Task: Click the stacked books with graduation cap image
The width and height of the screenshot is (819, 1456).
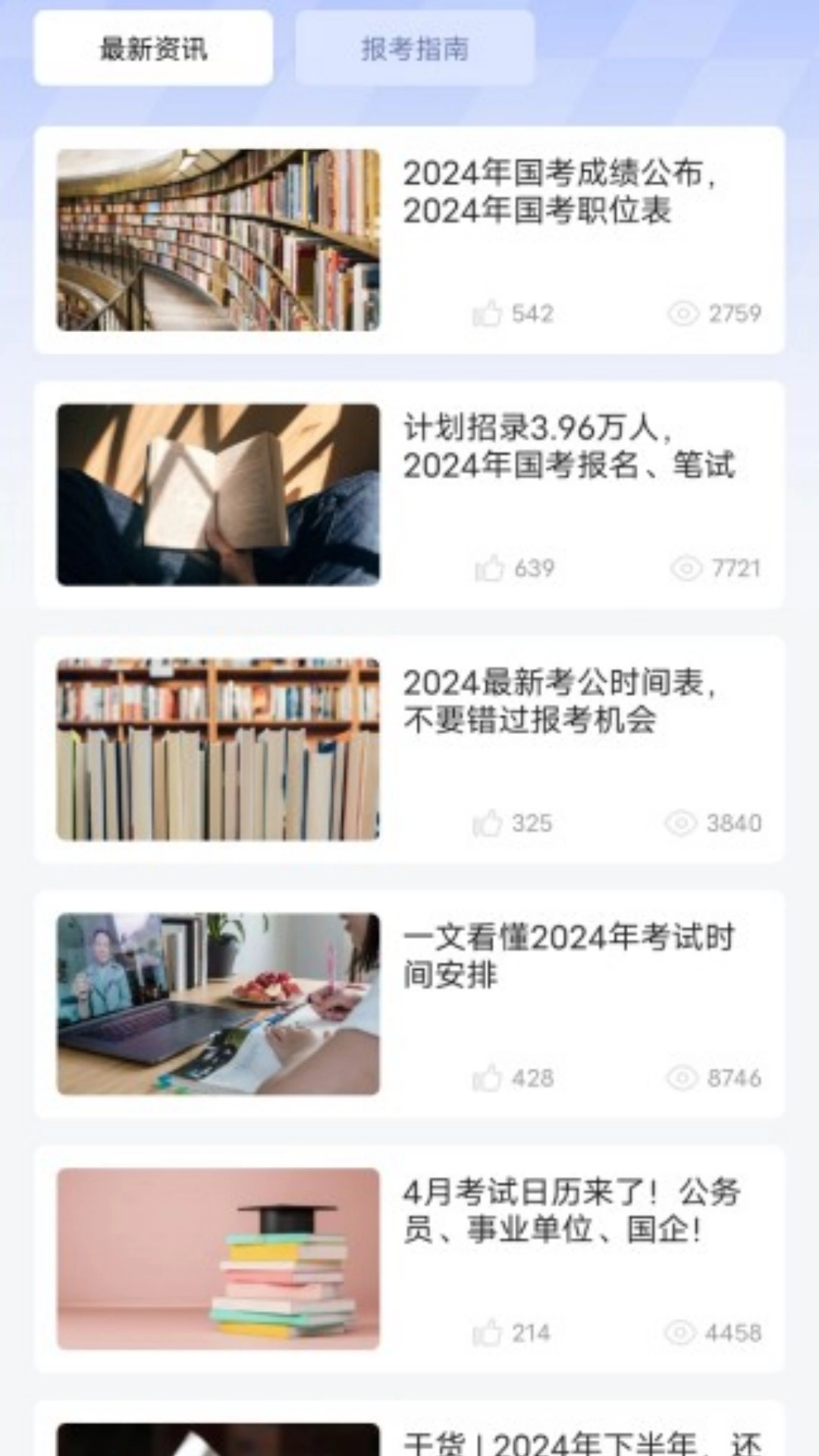Action: pos(218,1255)
